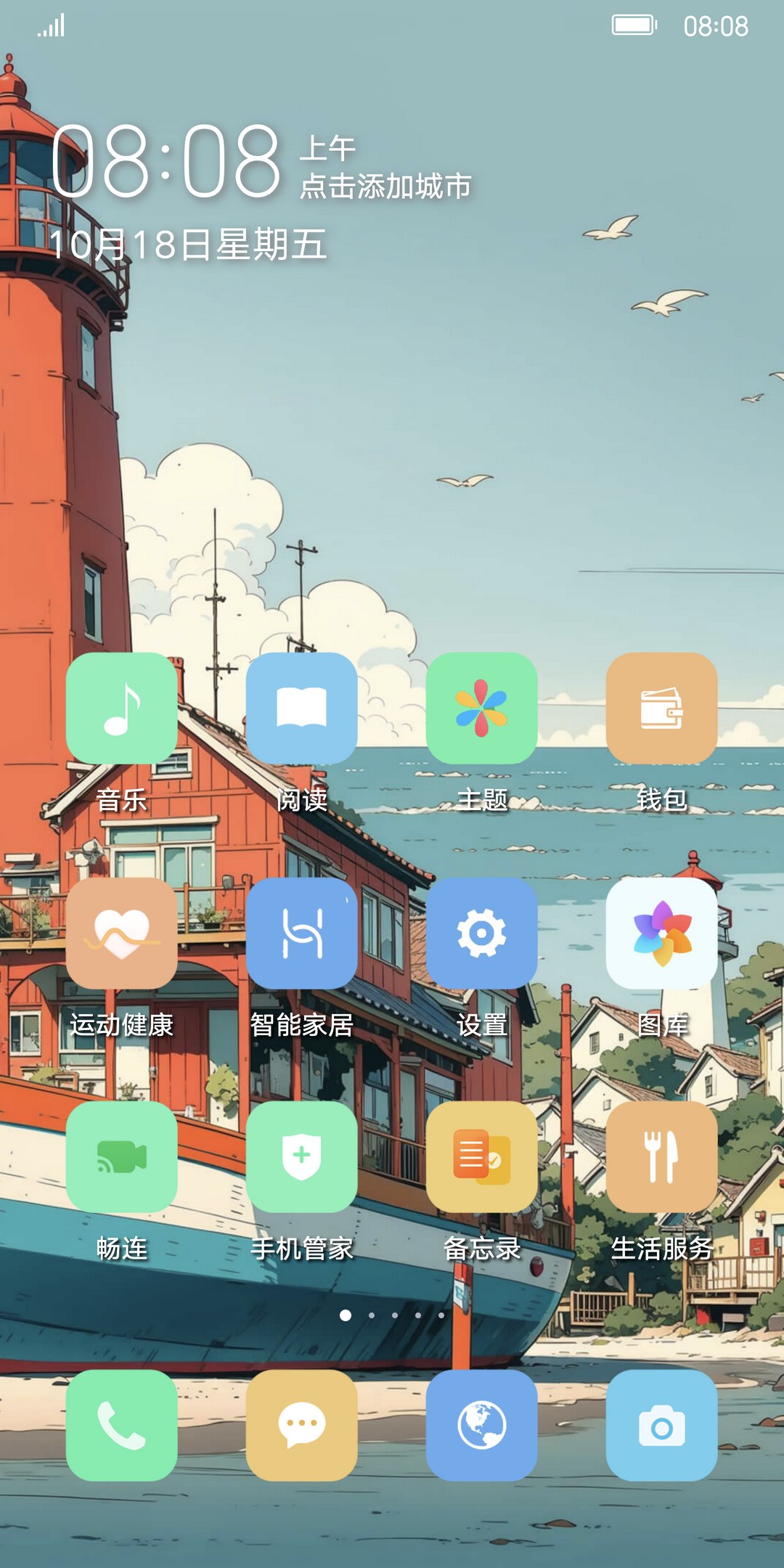This screenshot has width=784, height=1568.
Task: Launch the browser from the dock
Action: coord(481,1425)
